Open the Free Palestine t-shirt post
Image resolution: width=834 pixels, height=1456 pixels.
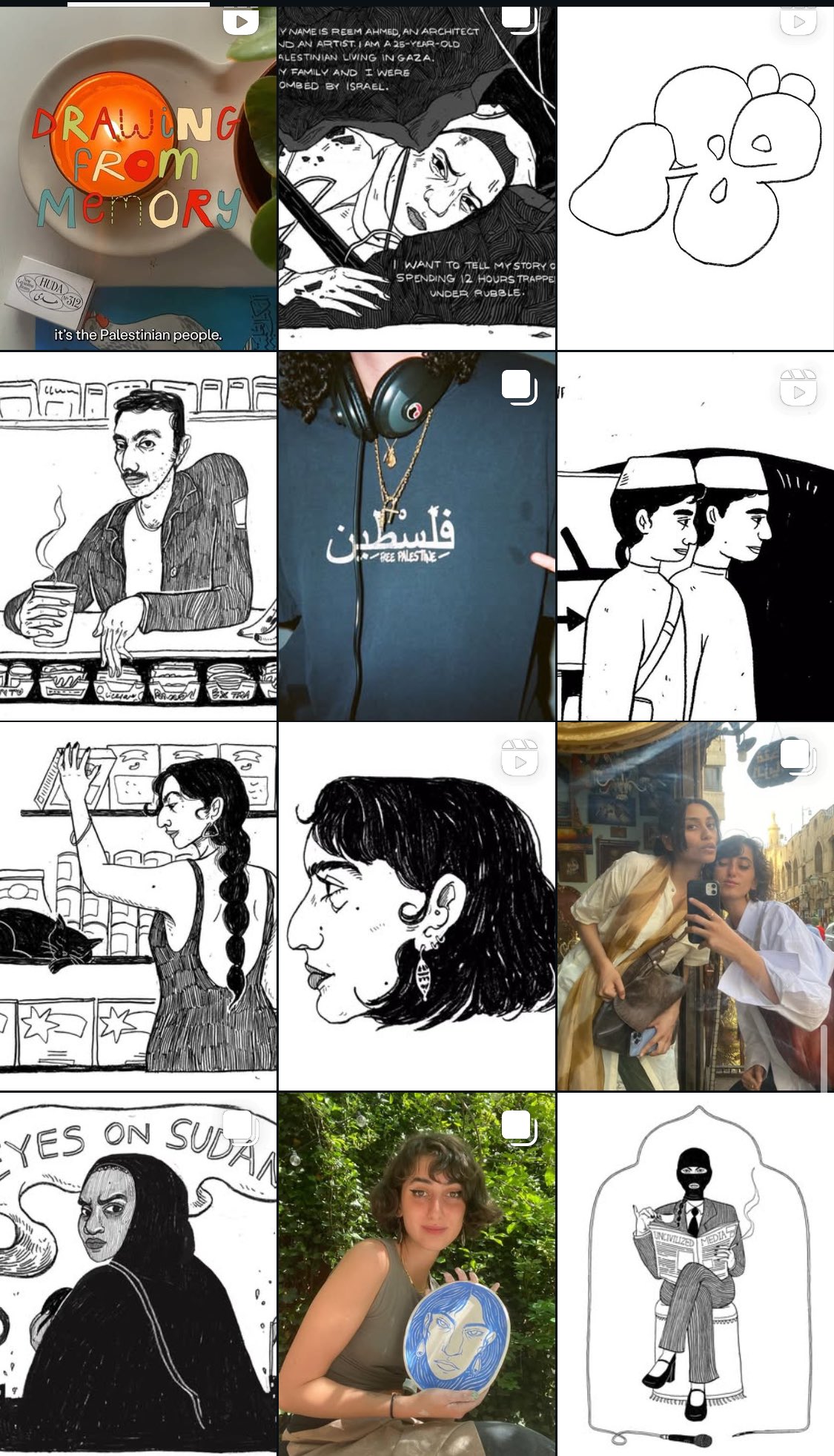[417, 535]
